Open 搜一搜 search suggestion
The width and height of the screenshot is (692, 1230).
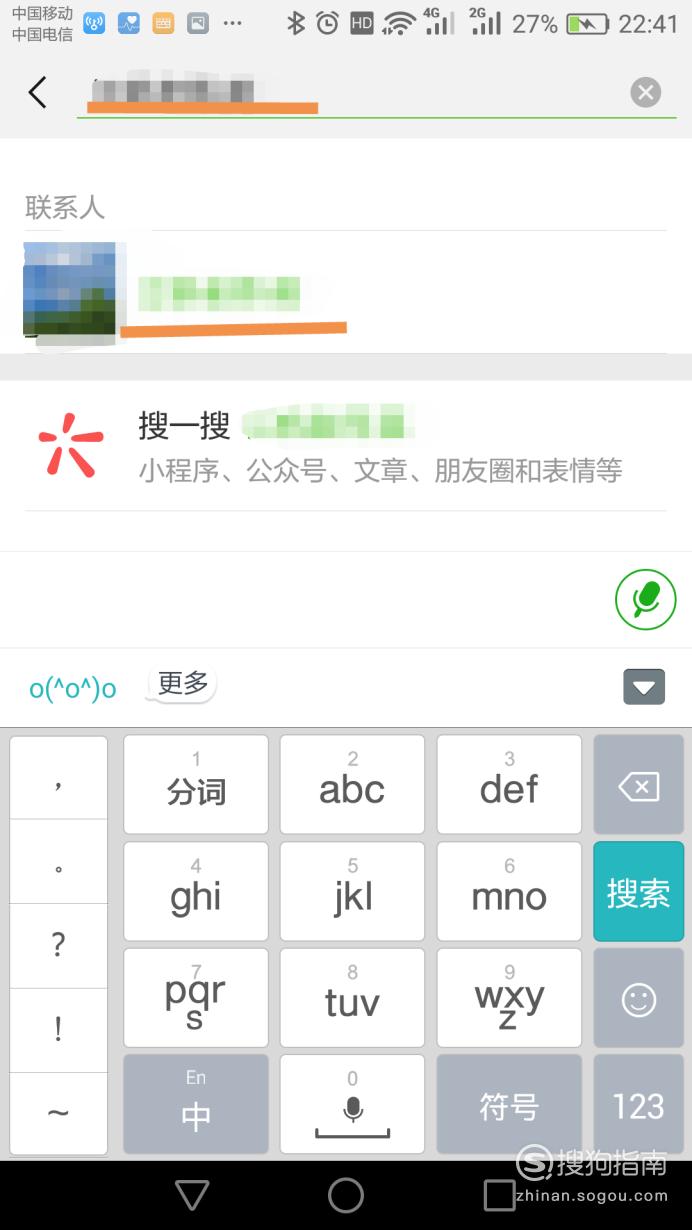pyautogui.click(x=346, y=445)
